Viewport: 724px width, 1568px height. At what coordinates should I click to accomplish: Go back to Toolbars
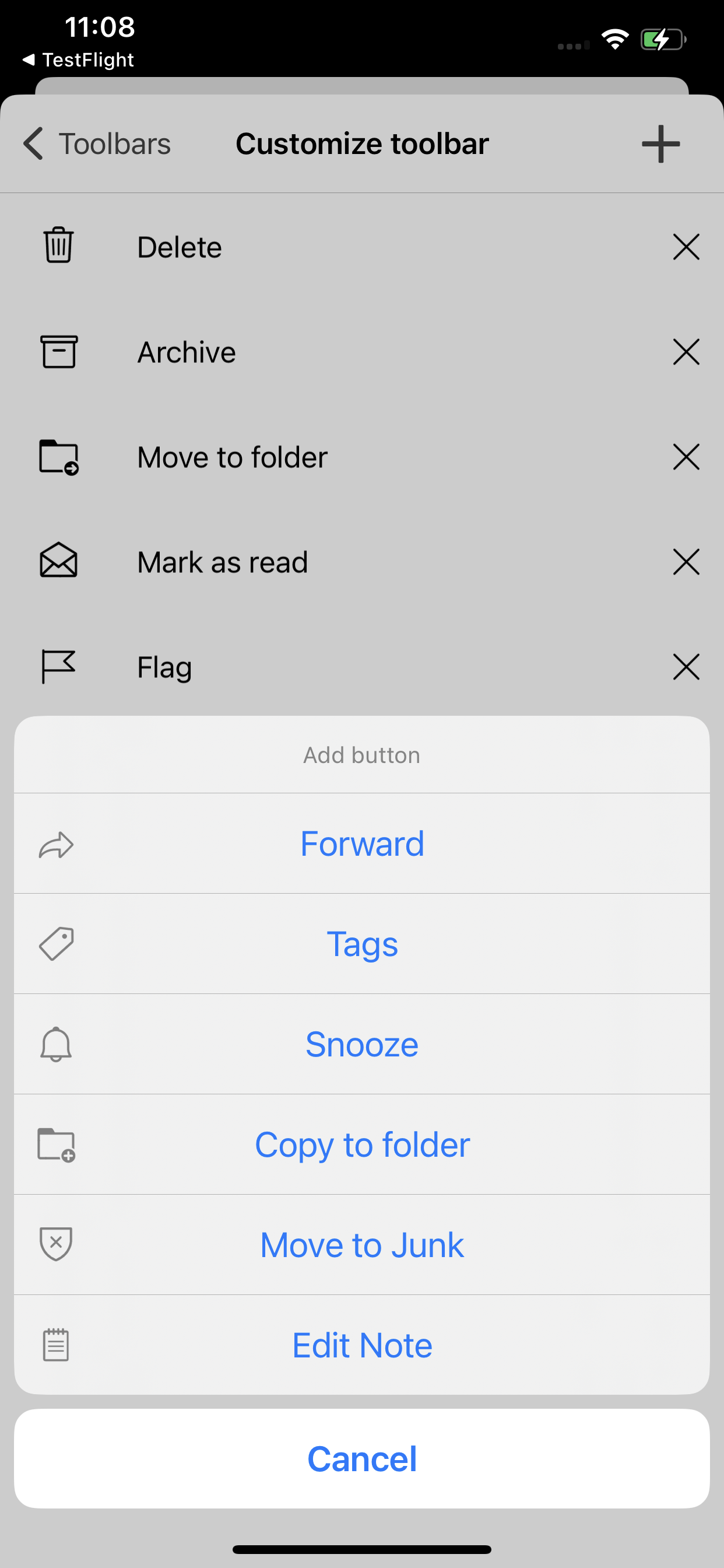tap(97, 144)
